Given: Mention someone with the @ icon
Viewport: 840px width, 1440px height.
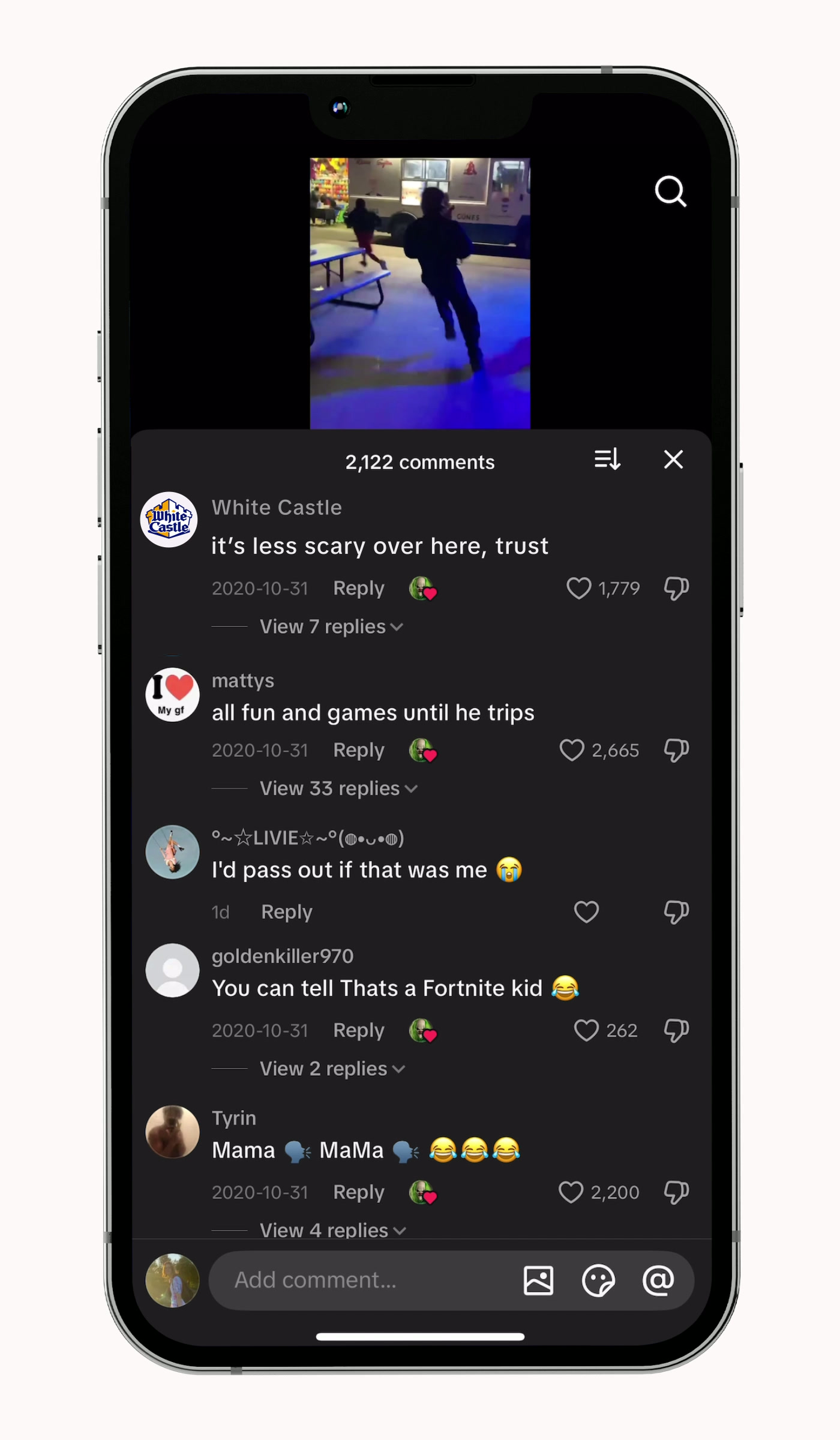Looking at the screenshot, I should pyautogui.click(x=659, y=1280).
